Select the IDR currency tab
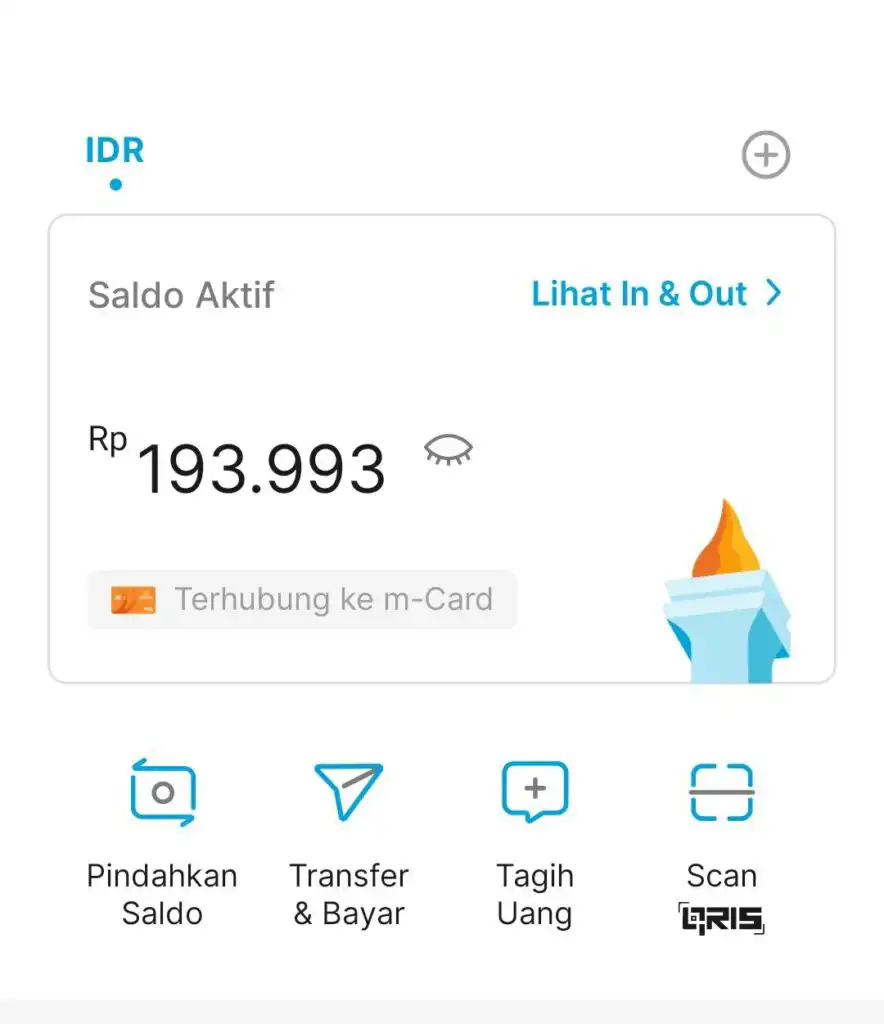Image resolution: width=884 pixels, height=1024 pixels. point(115,152)
